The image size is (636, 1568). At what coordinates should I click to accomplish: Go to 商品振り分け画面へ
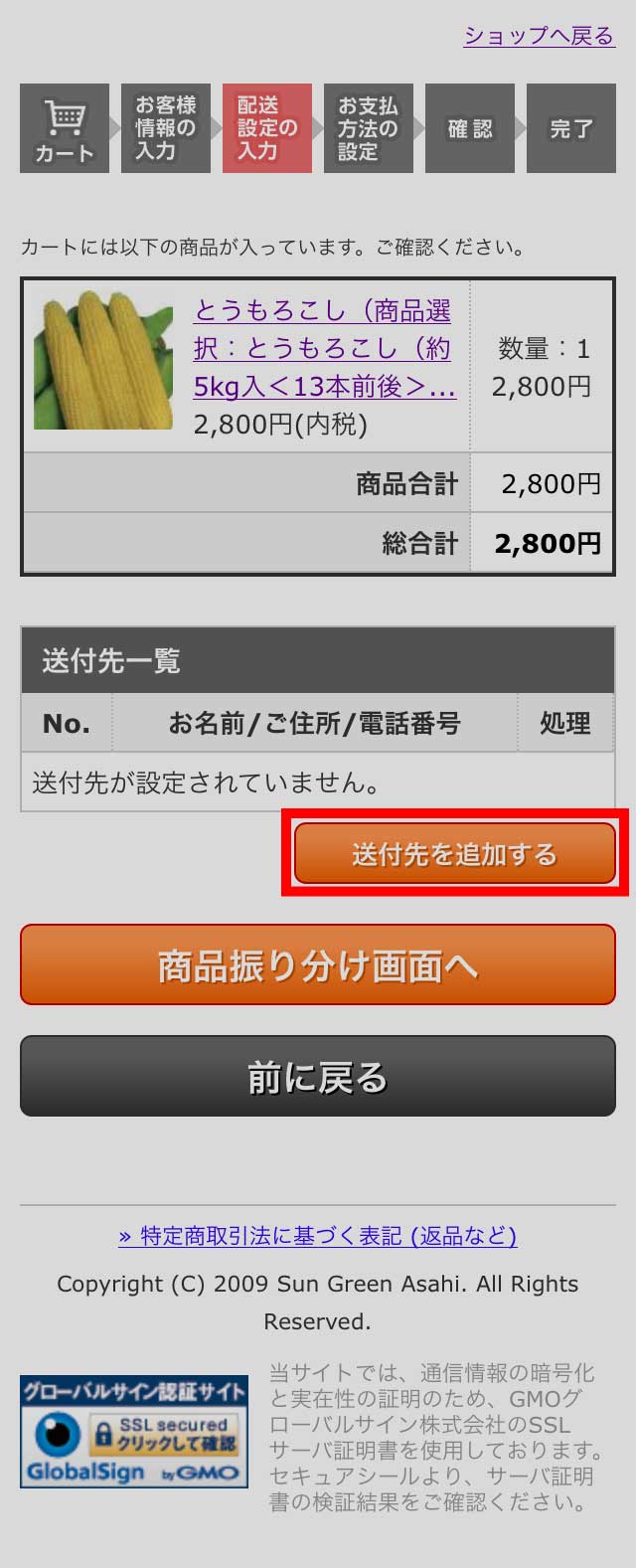pyautogui.click(x=318, y=965)
